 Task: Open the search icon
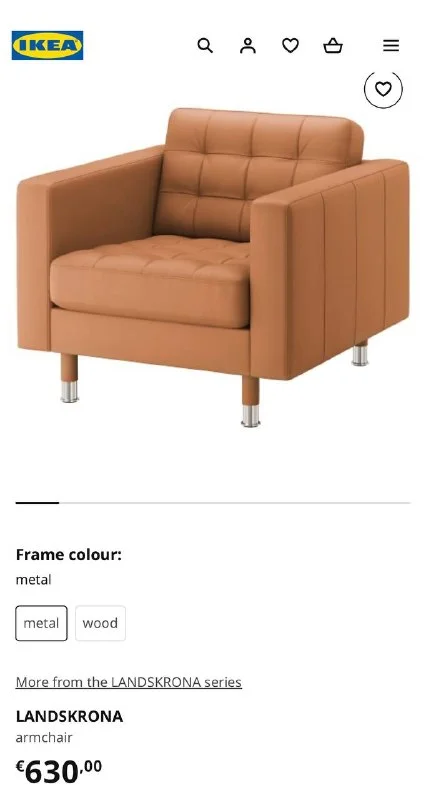coord(205,45)
